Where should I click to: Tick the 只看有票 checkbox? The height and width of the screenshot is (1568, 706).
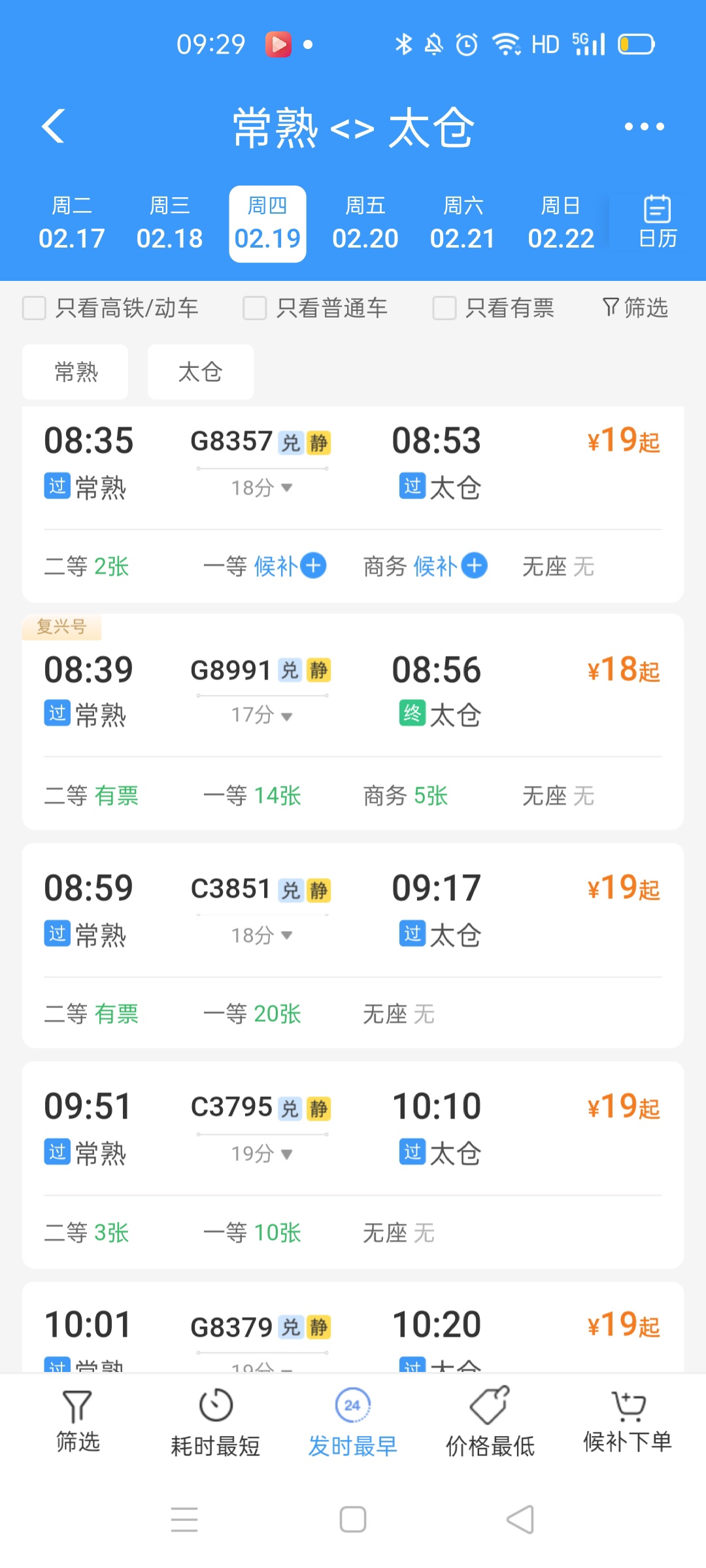click(445, 308)
